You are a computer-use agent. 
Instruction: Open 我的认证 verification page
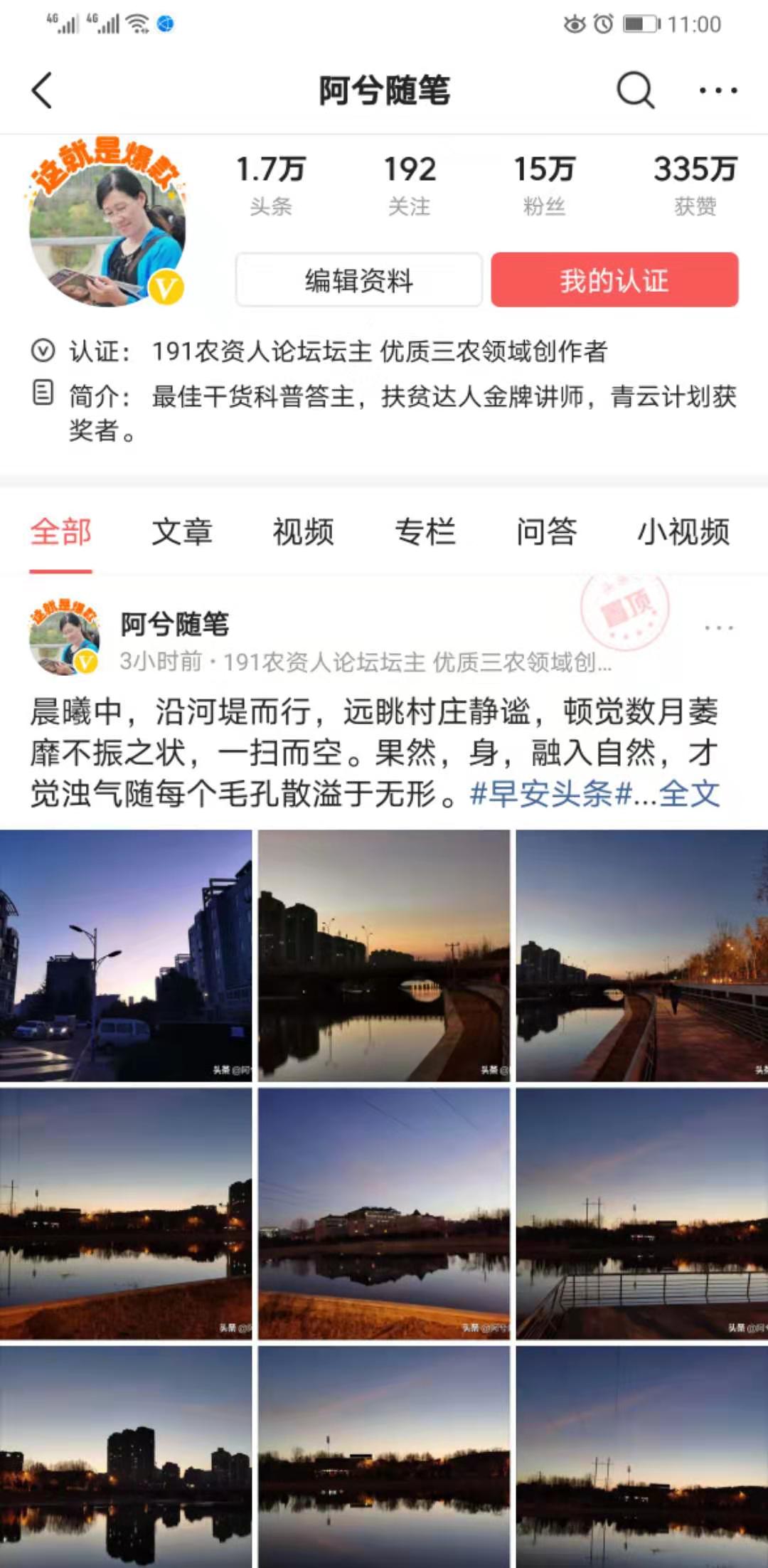[x=614, y=280]
